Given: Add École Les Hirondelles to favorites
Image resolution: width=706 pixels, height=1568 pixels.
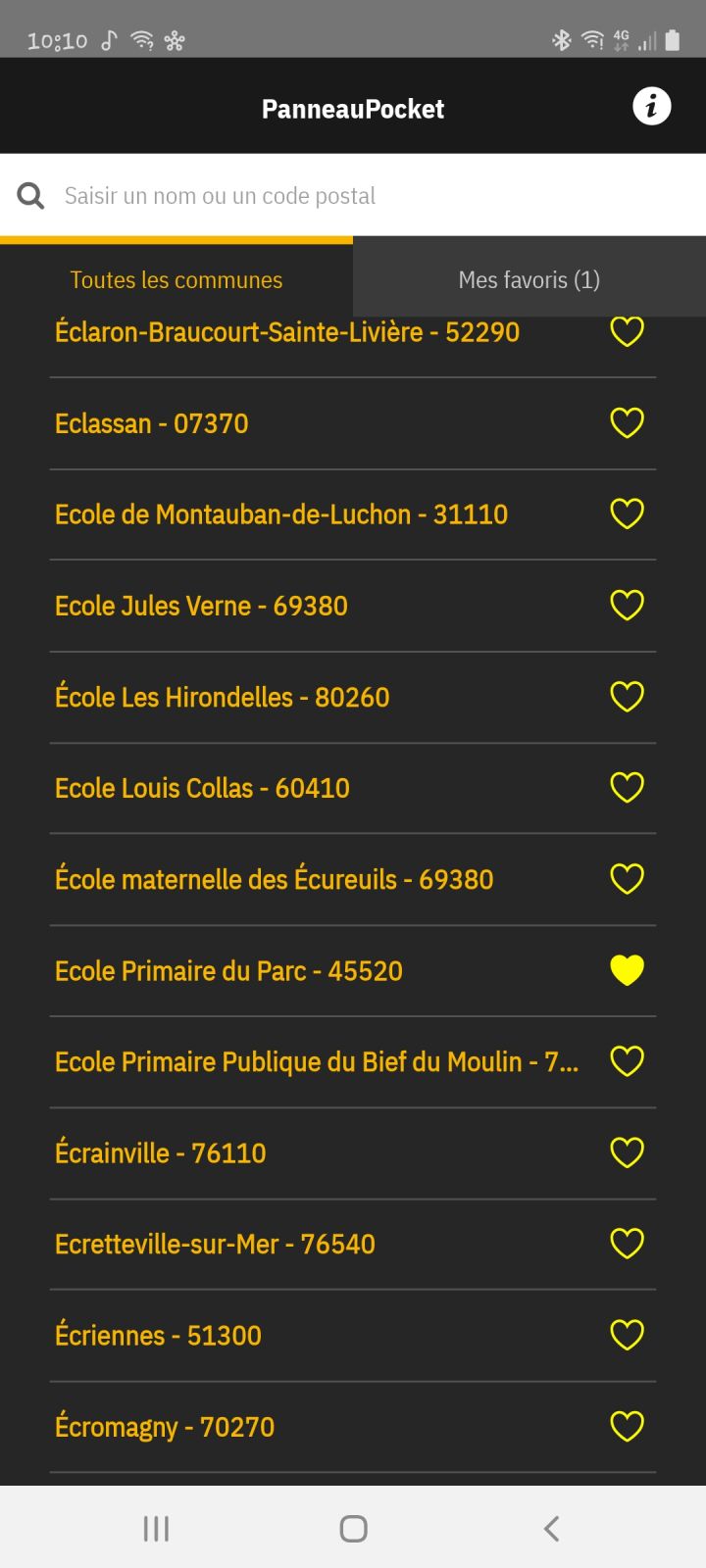Looking at the screenshot, I should 627,697.
